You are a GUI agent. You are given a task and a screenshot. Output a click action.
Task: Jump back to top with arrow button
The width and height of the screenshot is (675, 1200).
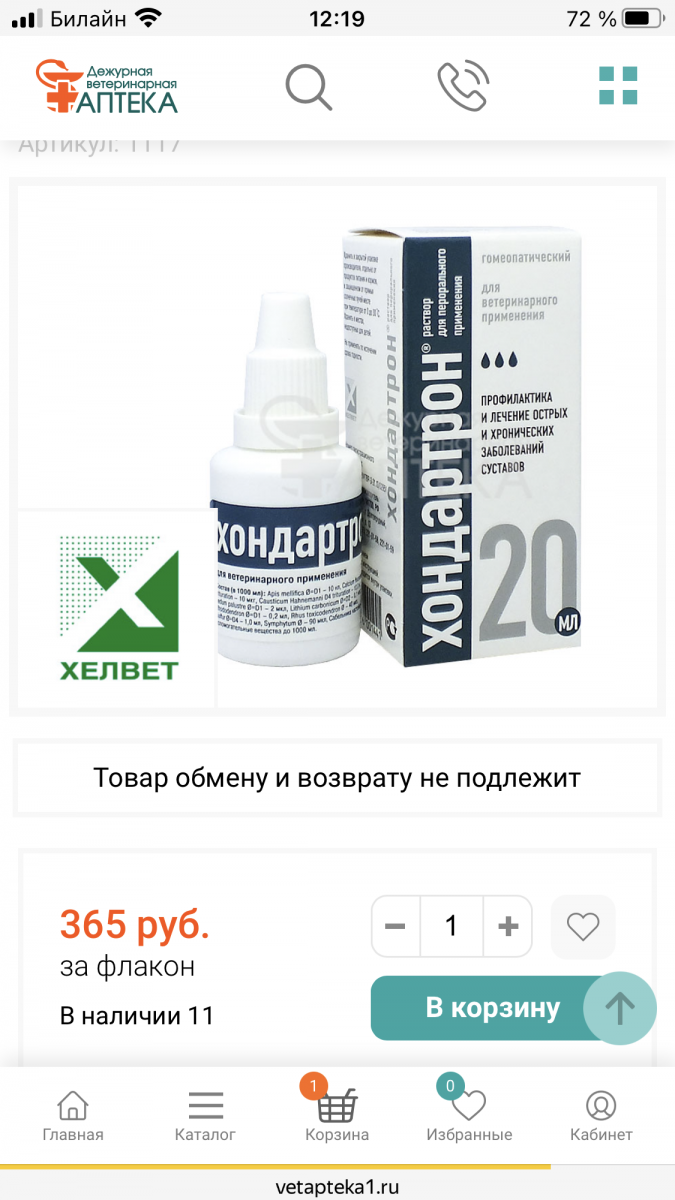(x=620, y=1008)
